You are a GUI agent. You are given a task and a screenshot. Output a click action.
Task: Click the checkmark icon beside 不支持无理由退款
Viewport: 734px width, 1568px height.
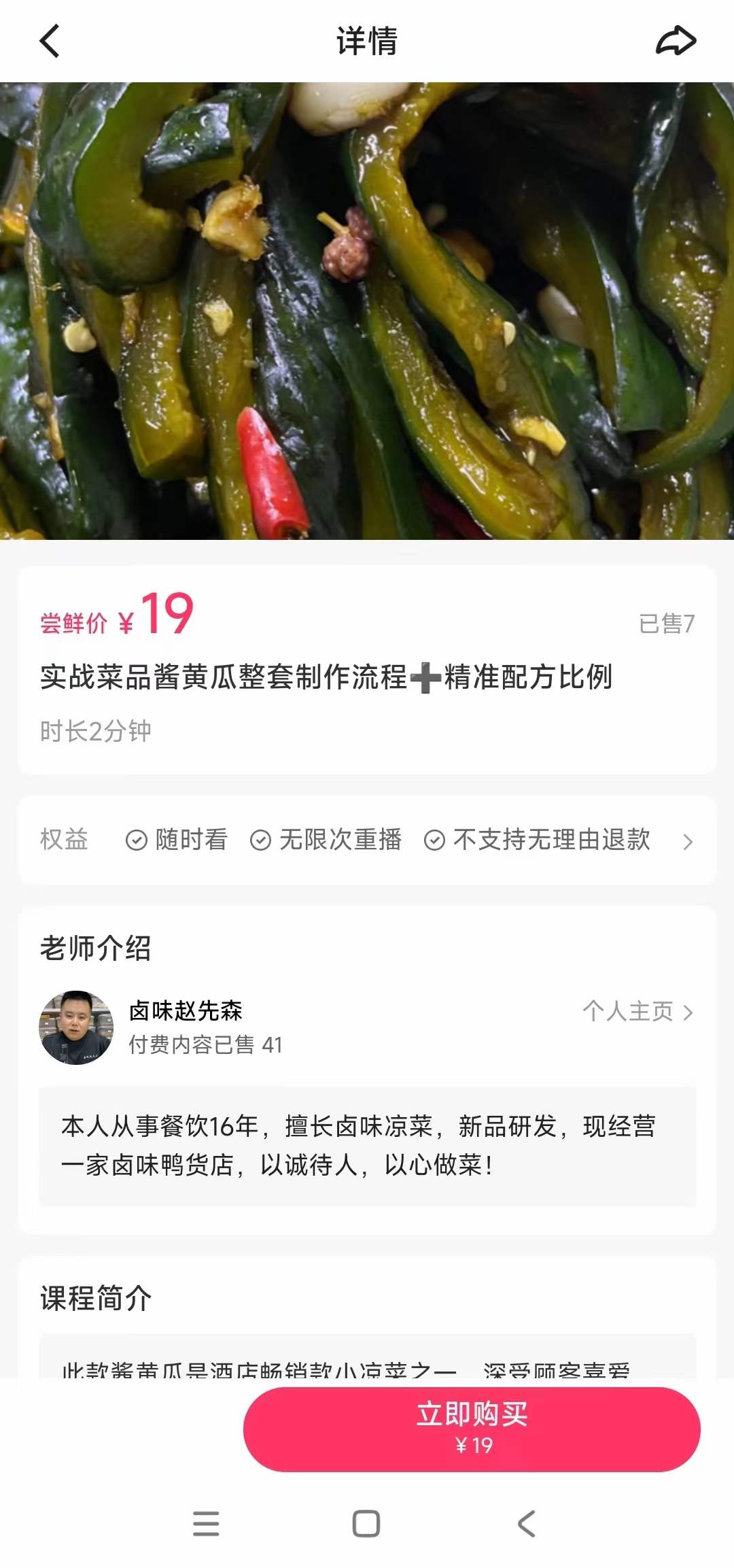coord(434,840)
